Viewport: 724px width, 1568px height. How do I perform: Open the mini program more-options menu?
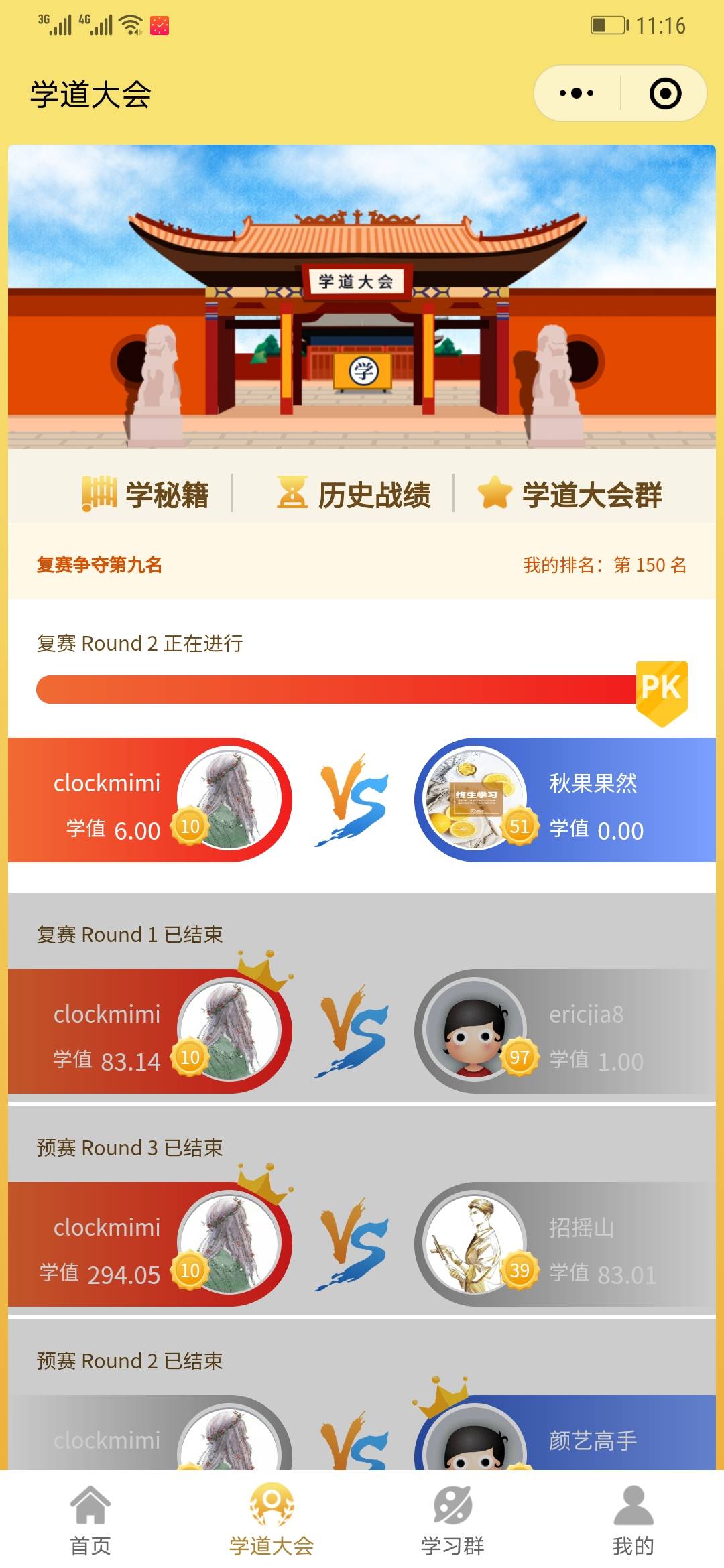[577, 93]
